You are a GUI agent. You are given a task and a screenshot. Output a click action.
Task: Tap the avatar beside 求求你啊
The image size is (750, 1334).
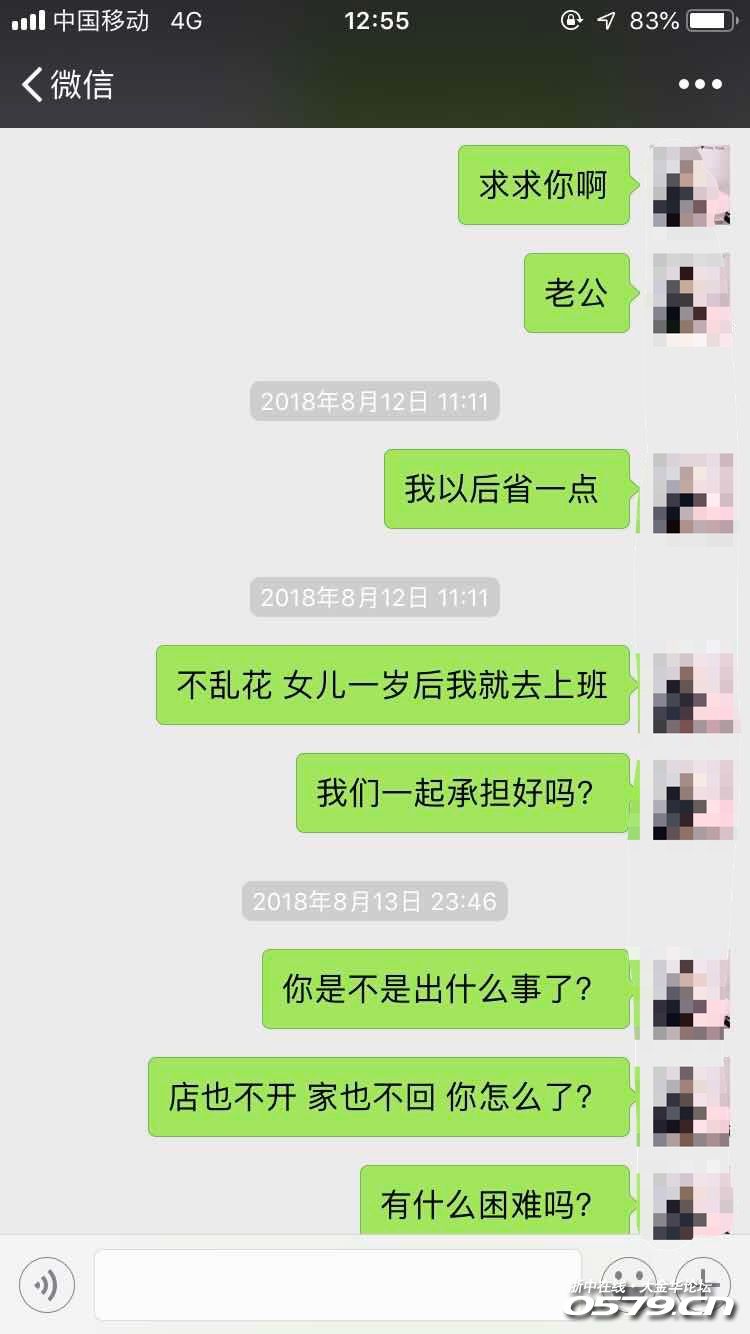pyautogui.click(x=691, y=186)
